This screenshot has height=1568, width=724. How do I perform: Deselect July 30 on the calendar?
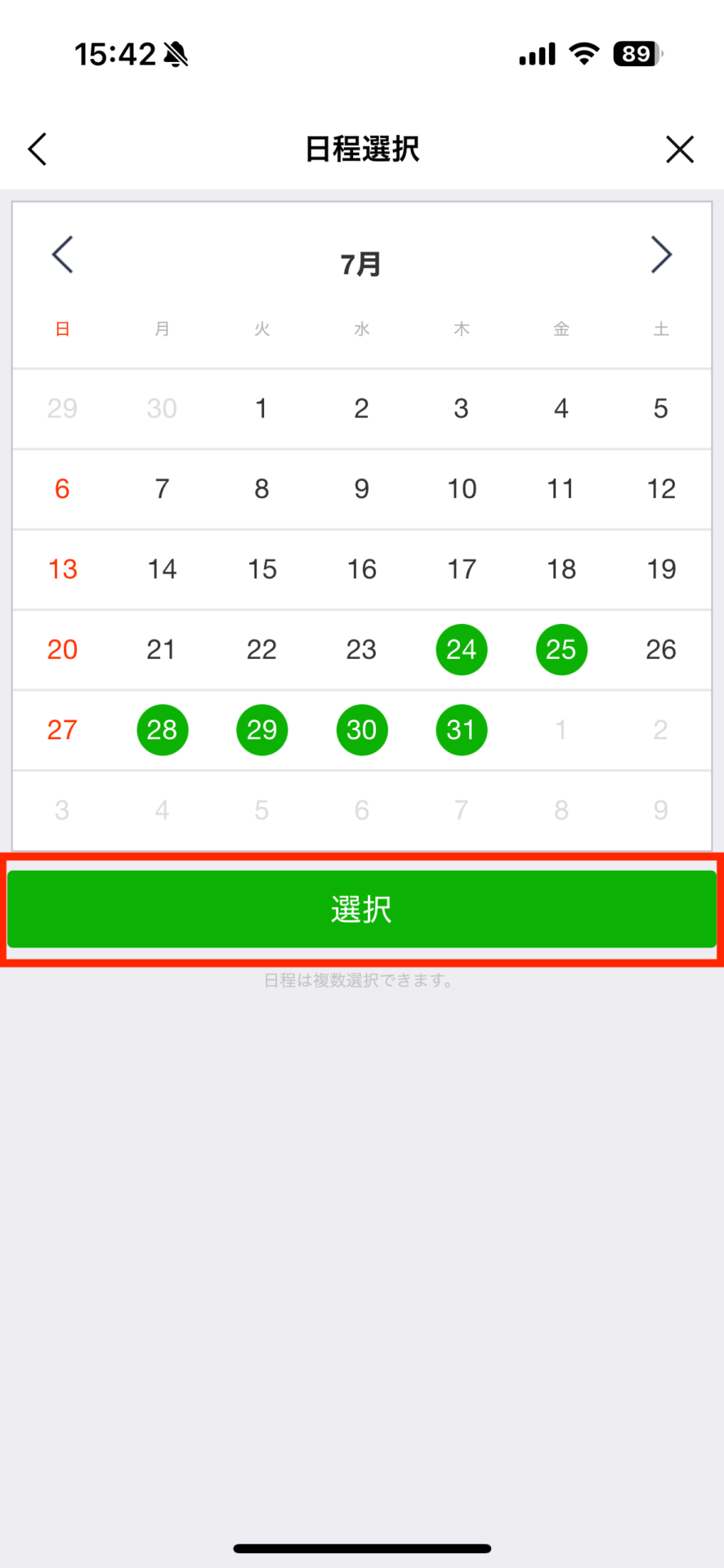pos(362,729)
